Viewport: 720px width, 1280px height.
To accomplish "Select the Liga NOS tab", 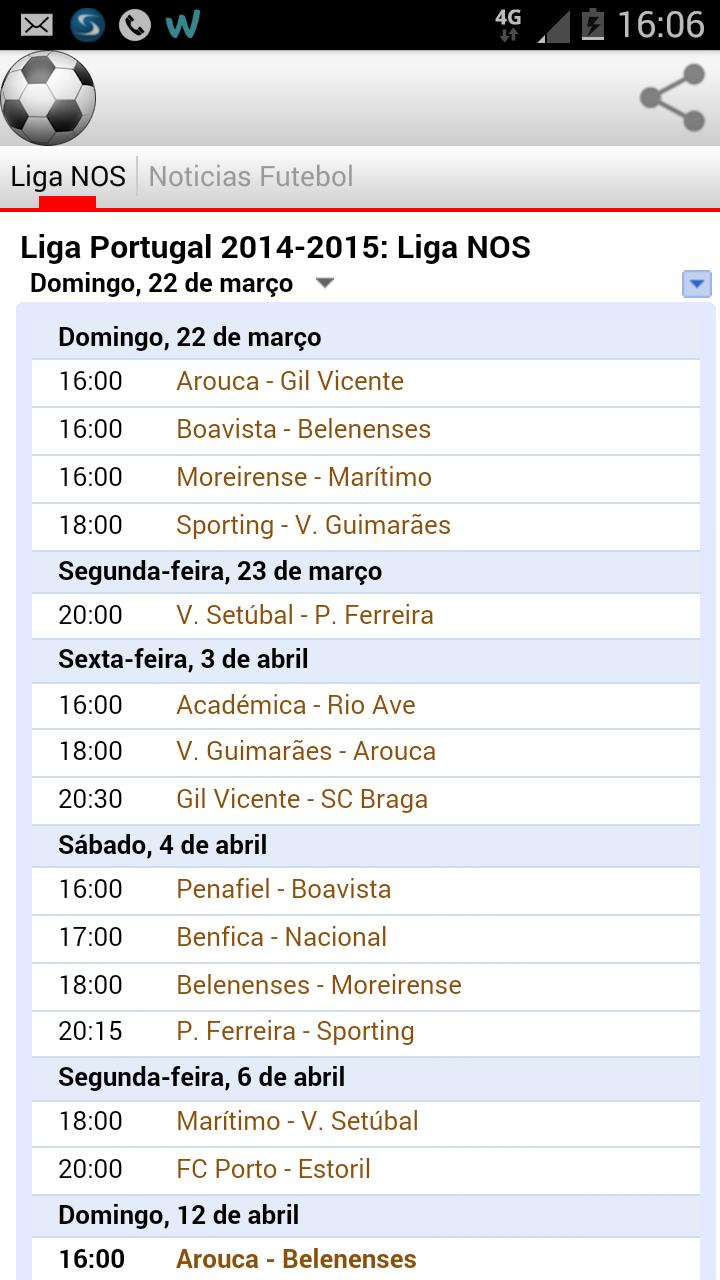I will point(67,176).
